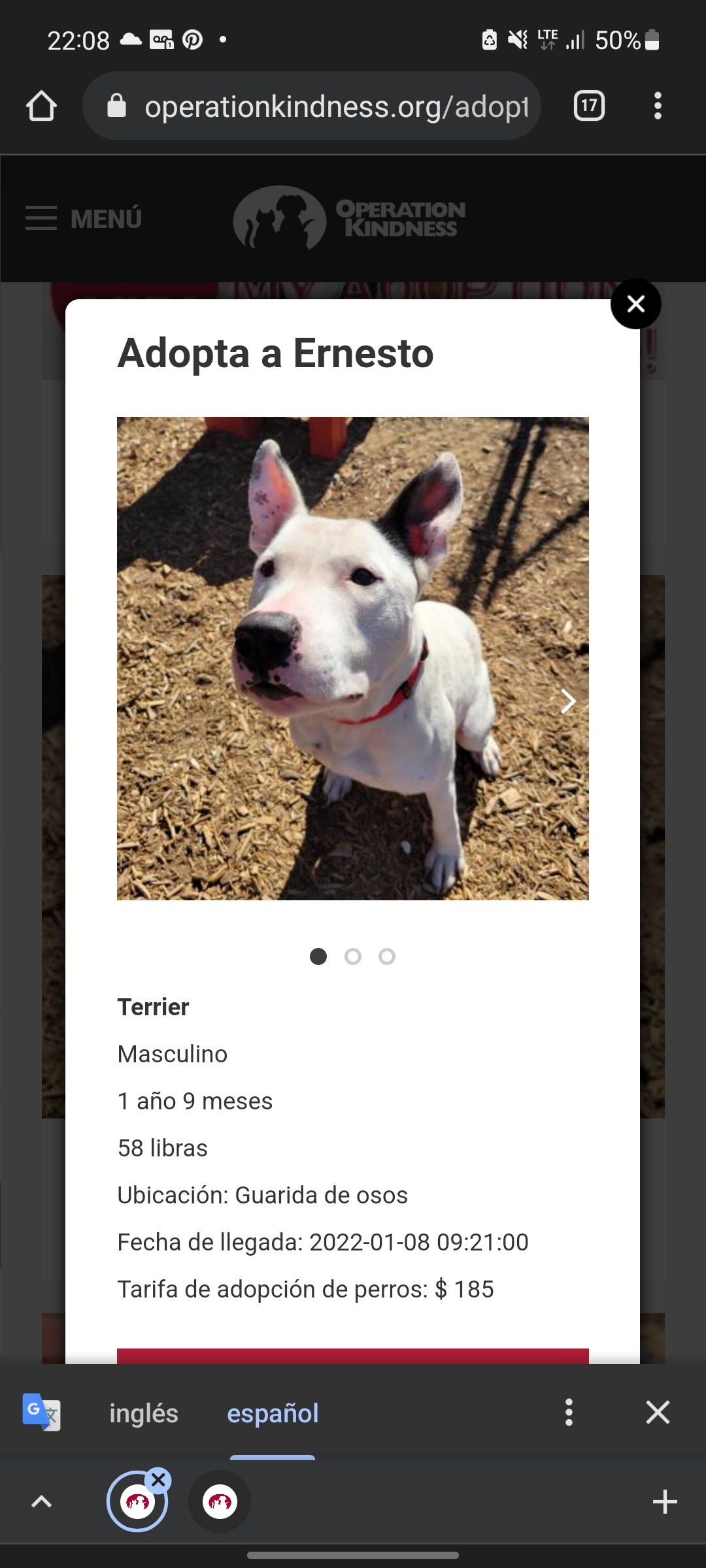This screenshot has width=706, height=1568.
Task: Open translate bar options menu
Action: pos(569,1413)
